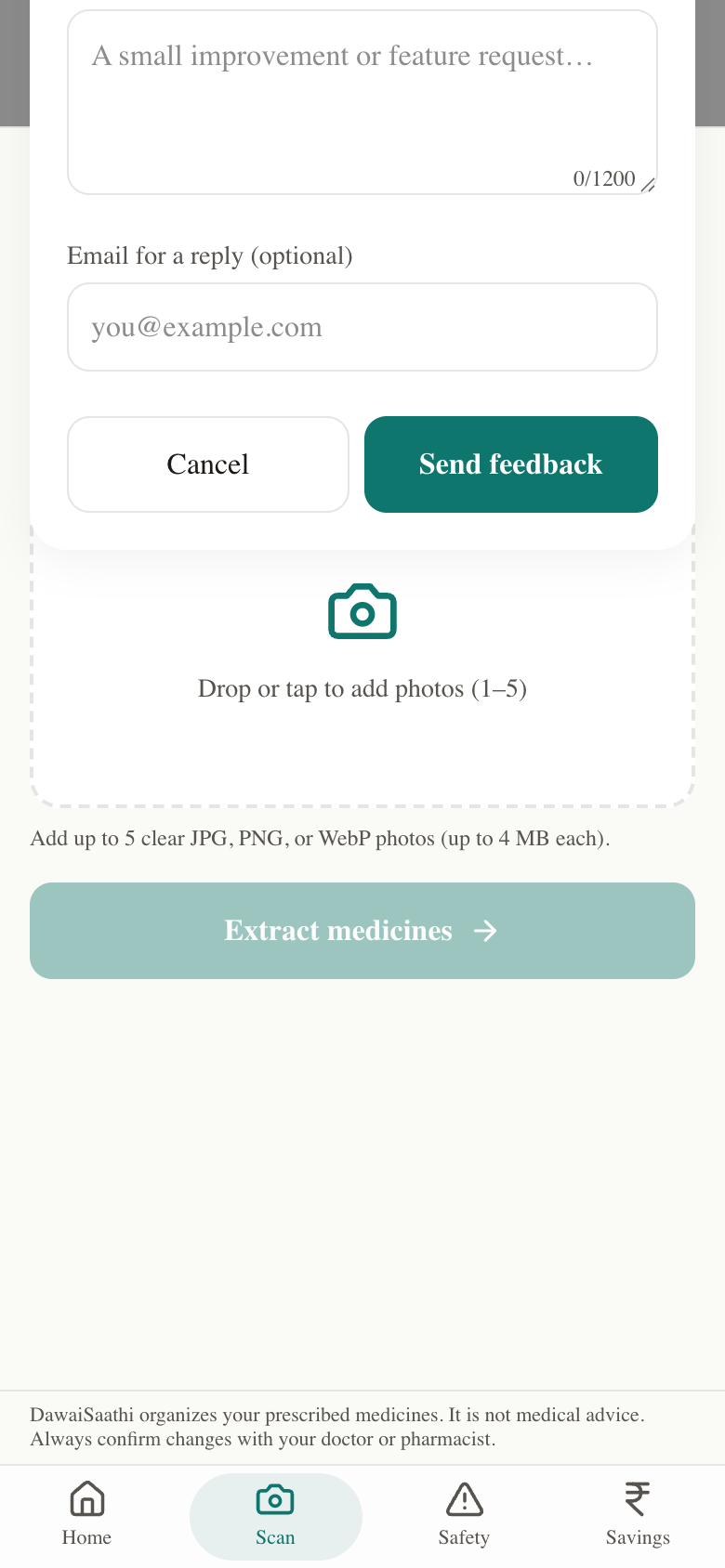Go to the Home tab
Image resolution: width=725 pixels, height=1568 pixels.
tap(86, 1516)
